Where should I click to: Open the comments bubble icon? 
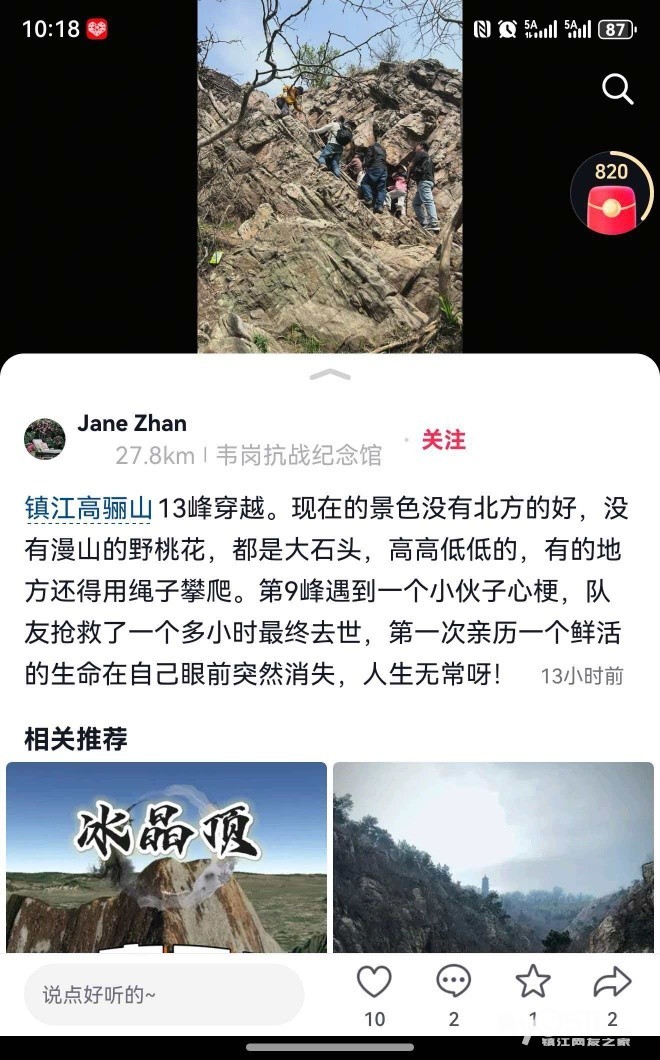453,983
